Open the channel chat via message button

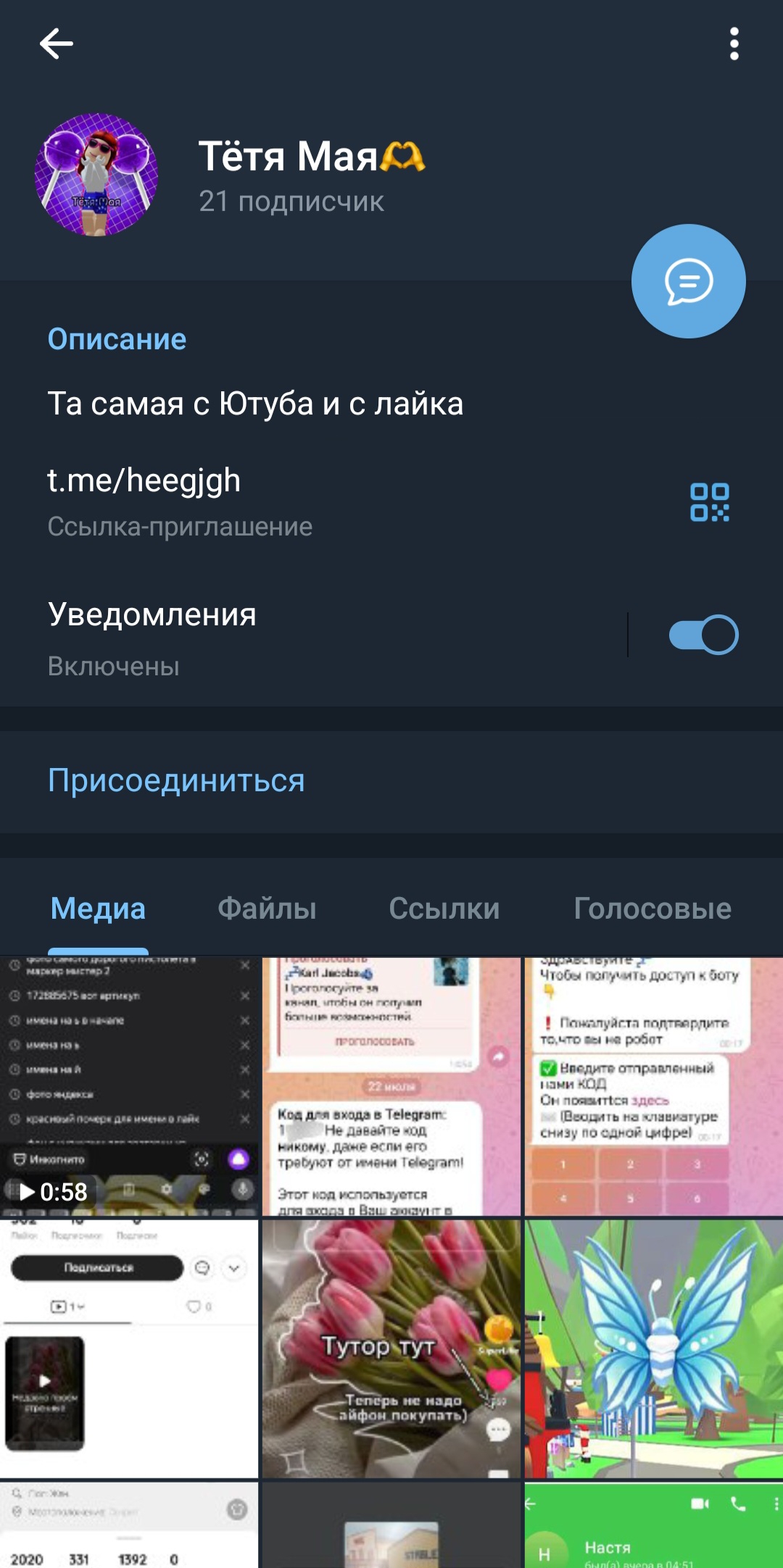click(x=688, y=281)
